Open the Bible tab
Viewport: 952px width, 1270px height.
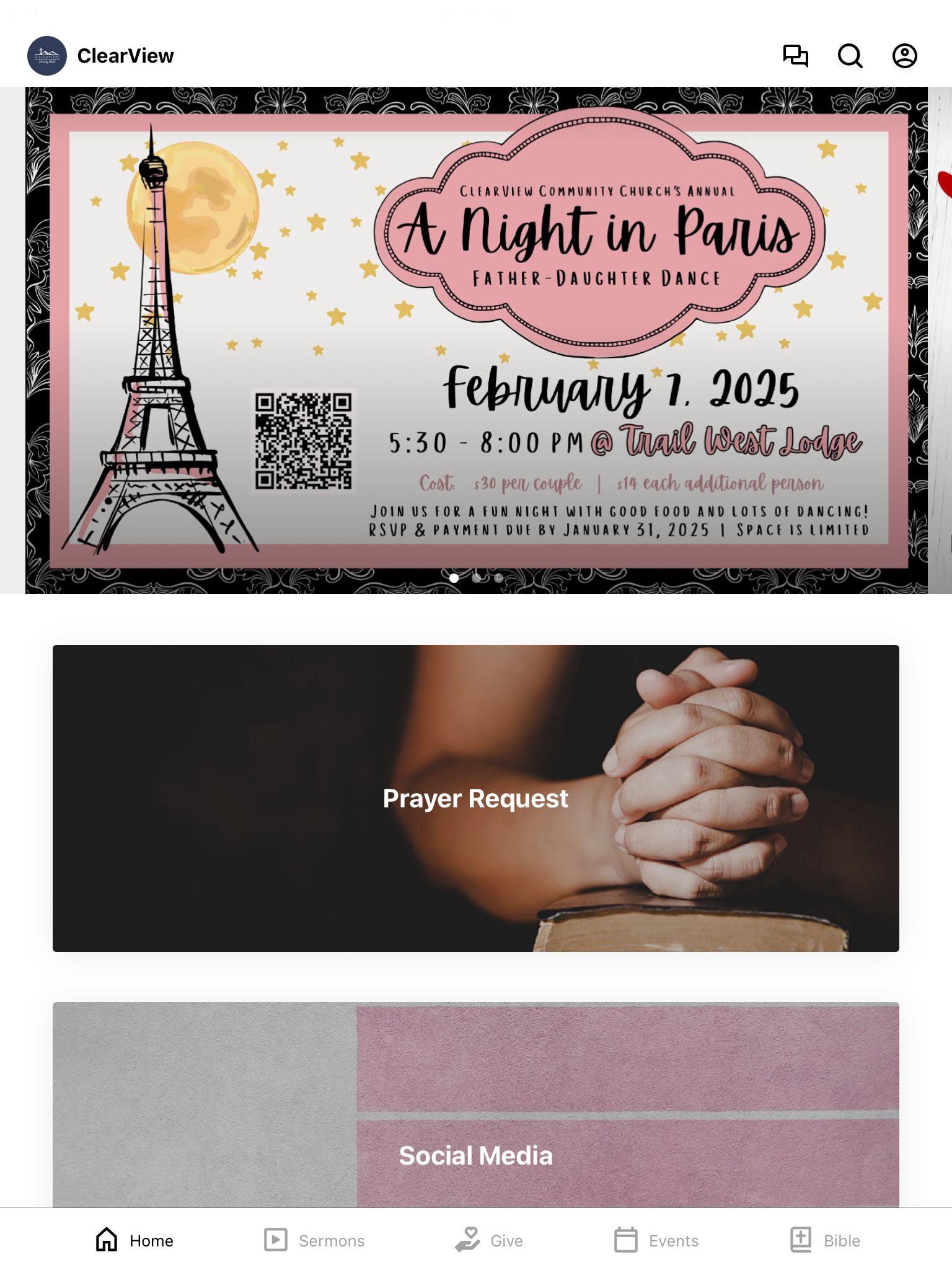[825, 1240]
